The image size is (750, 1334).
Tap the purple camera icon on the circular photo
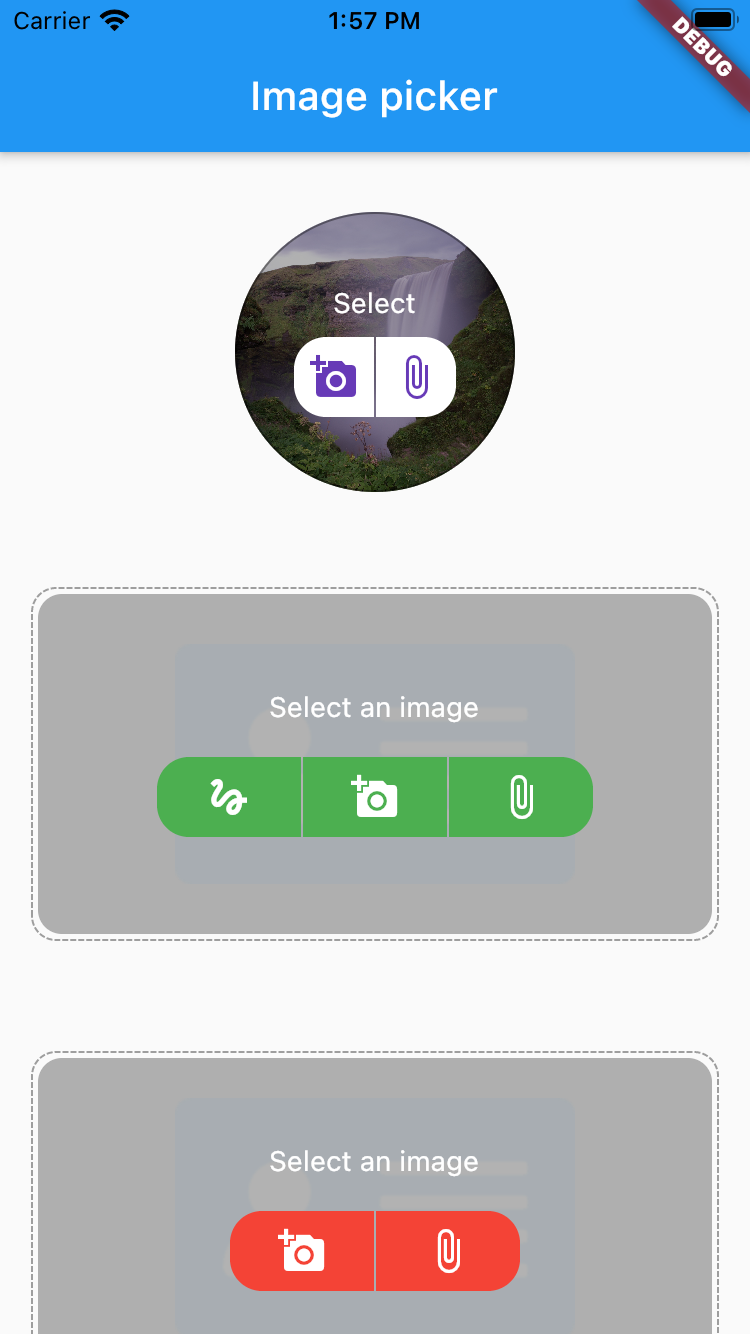[x=334, y=377]
